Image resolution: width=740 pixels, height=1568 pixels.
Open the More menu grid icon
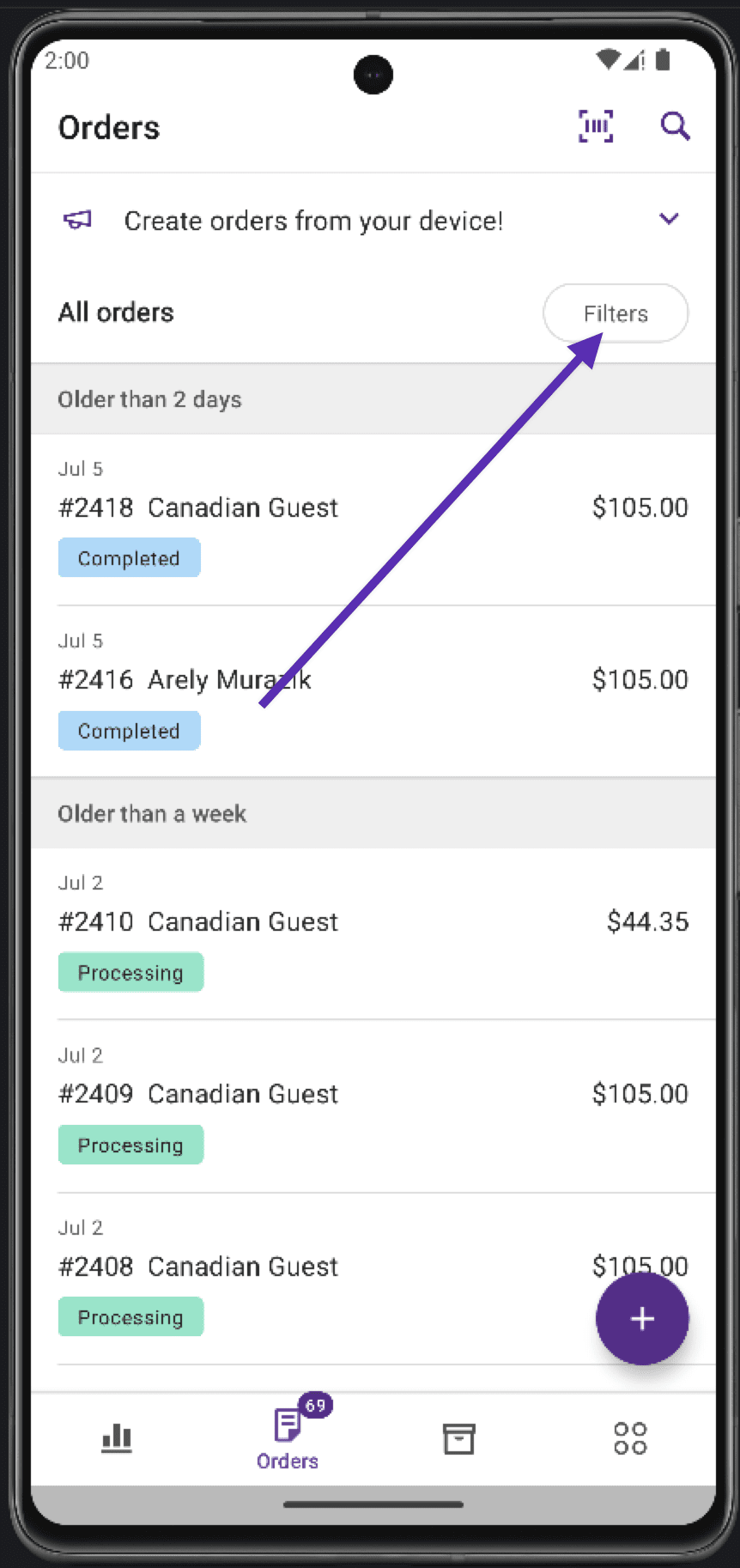630,1437
